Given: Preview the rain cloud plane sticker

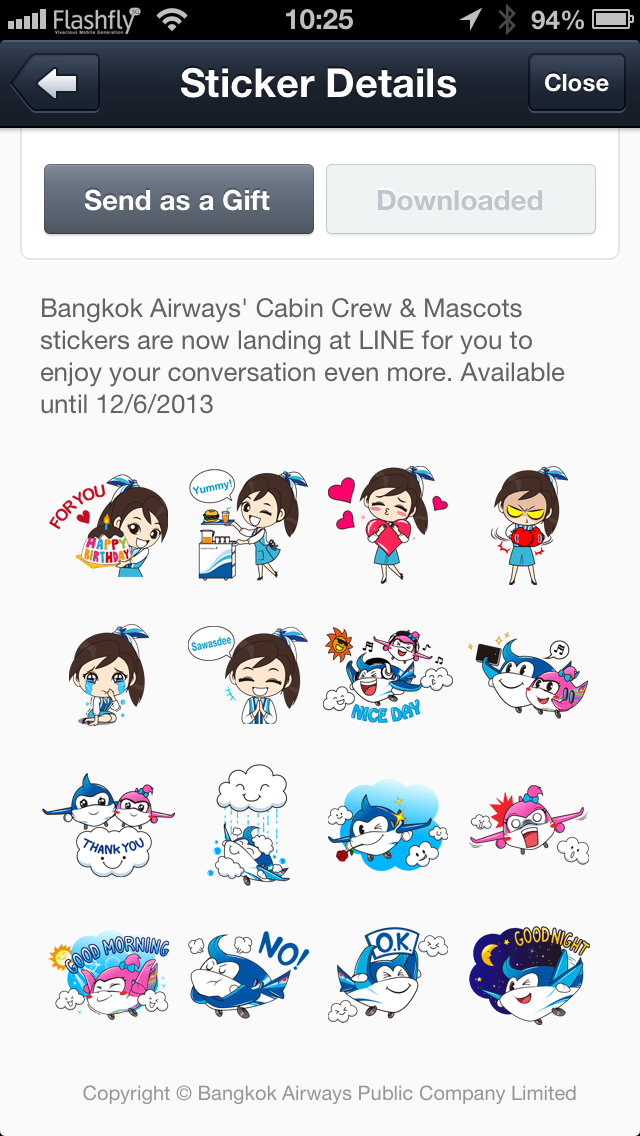Looking at the screenshot, I should [x=249, y=824].
